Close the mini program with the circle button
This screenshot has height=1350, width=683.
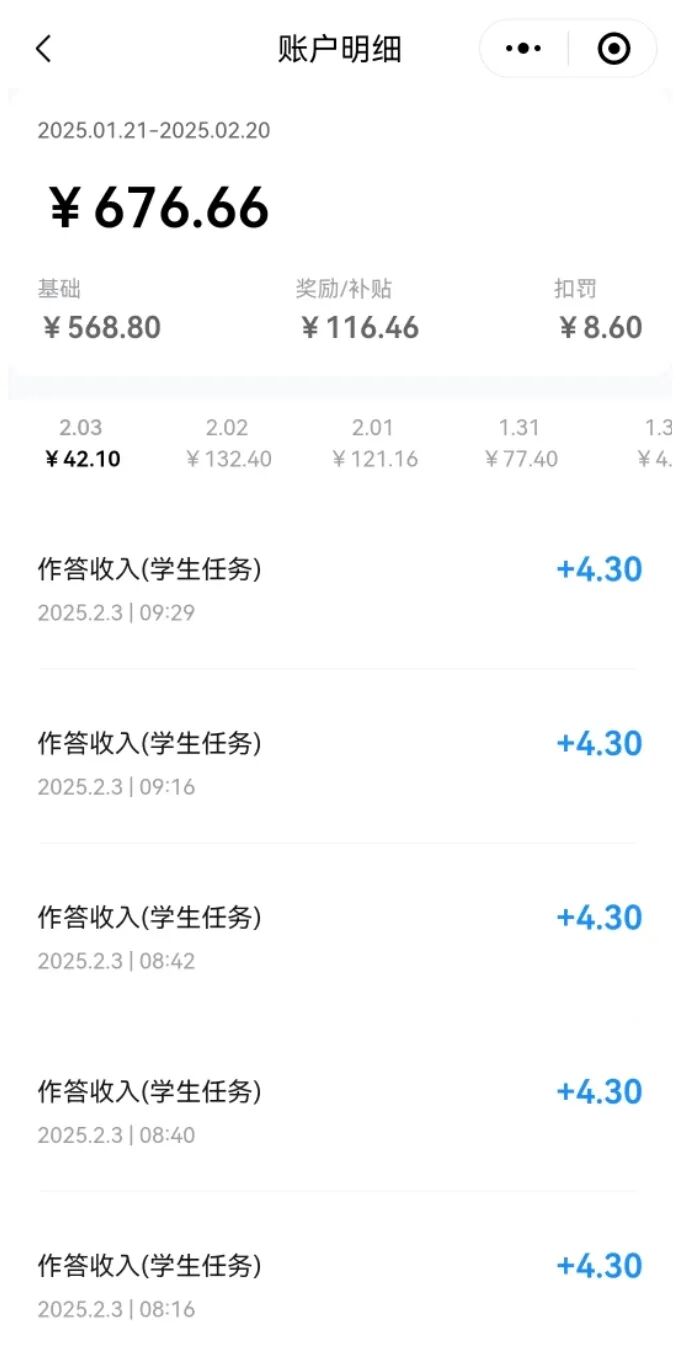point(613,48)
